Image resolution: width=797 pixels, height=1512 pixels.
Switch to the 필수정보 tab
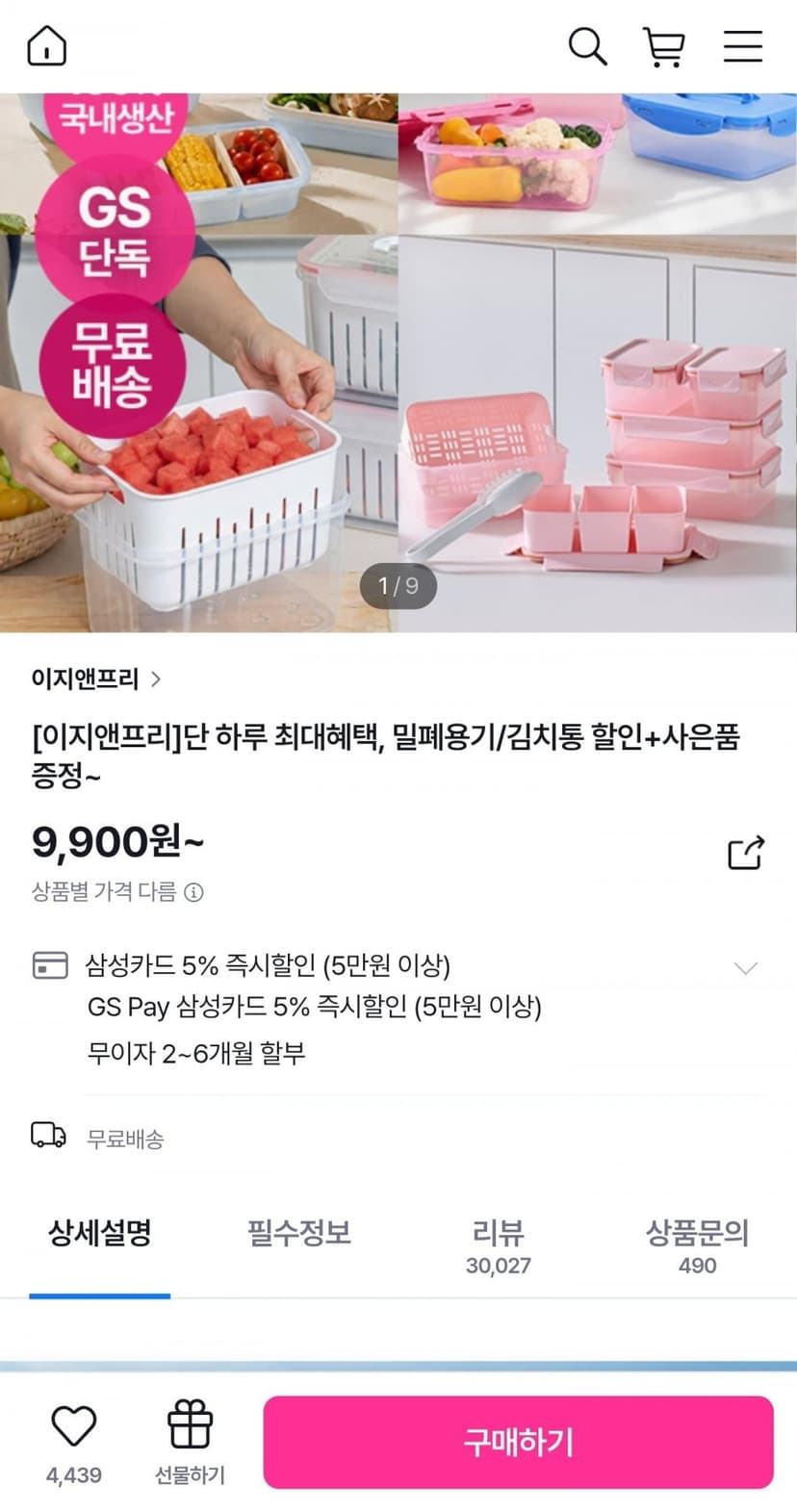(x=298, y=1233)
